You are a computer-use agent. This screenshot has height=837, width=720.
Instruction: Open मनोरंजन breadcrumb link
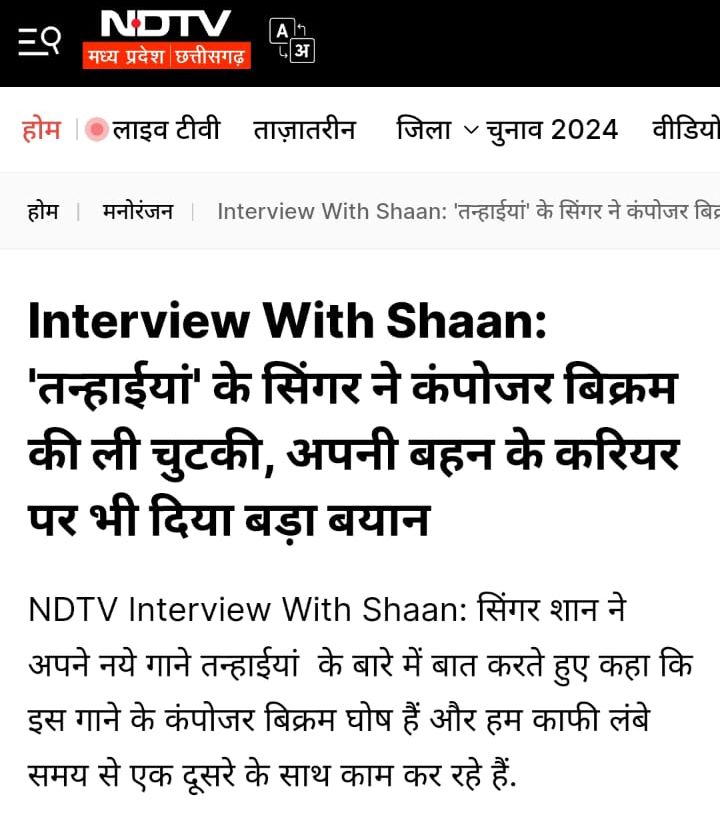tap(138, 211)
